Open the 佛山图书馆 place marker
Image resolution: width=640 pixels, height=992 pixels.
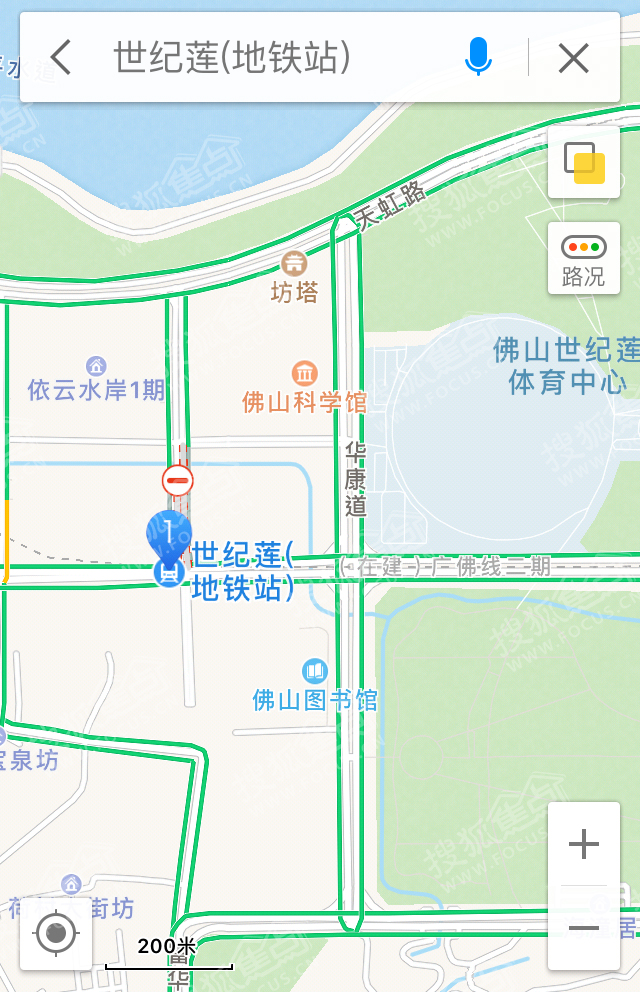pyautogui.click(x=314, y=671)
